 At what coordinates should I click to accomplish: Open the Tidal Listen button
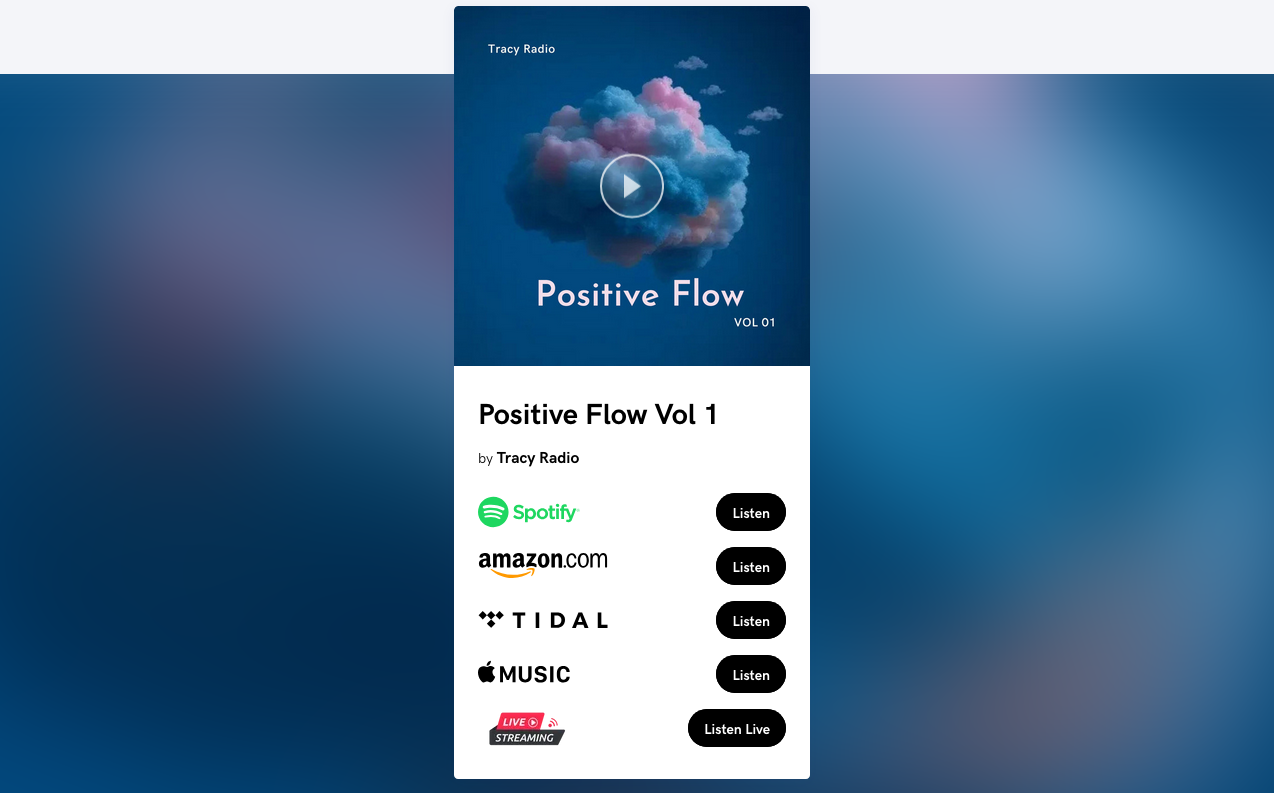[750, 620]
